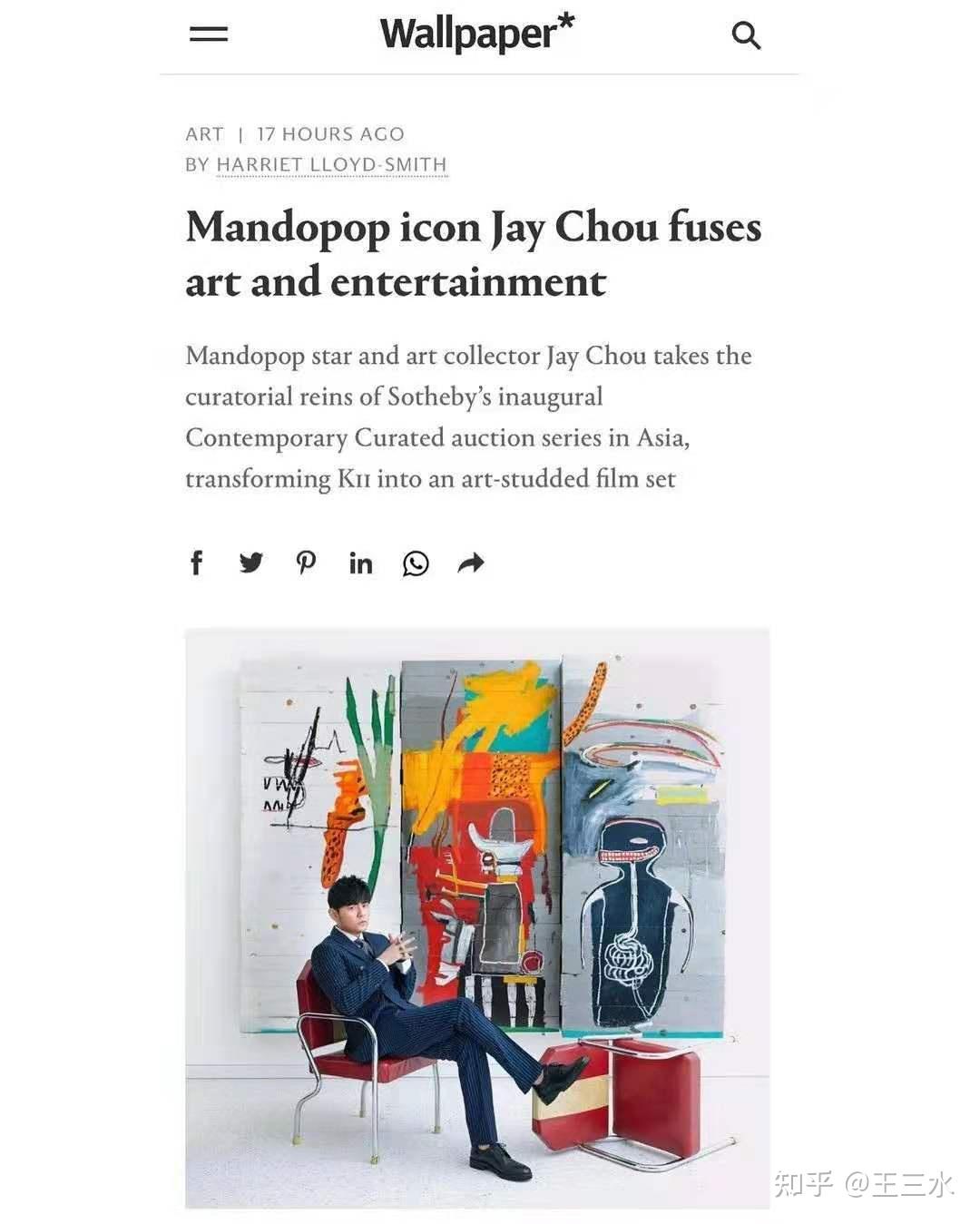Share the article on LinkedIn
980x1224 pixels.
click(x=361, y=563)
